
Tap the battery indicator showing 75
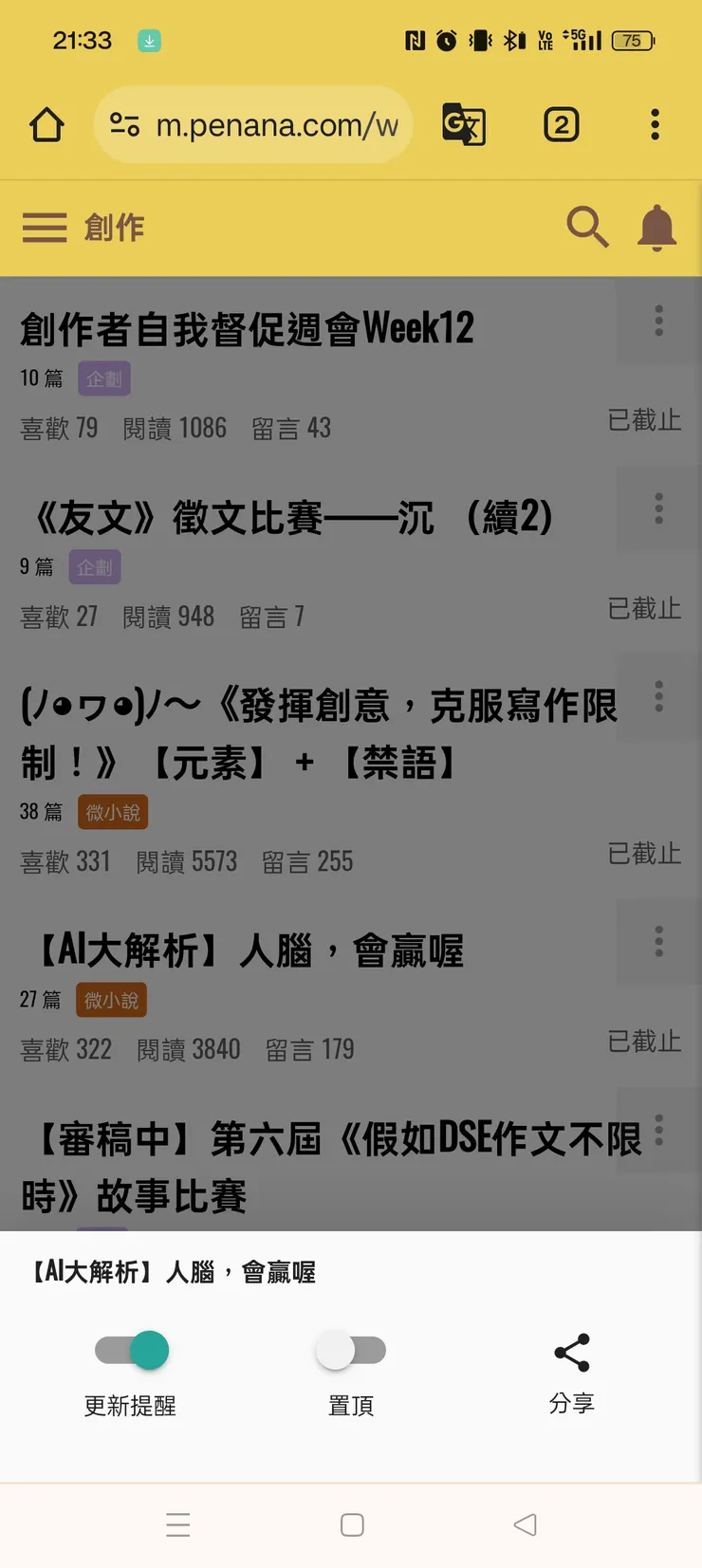click(x=632, y=41)
